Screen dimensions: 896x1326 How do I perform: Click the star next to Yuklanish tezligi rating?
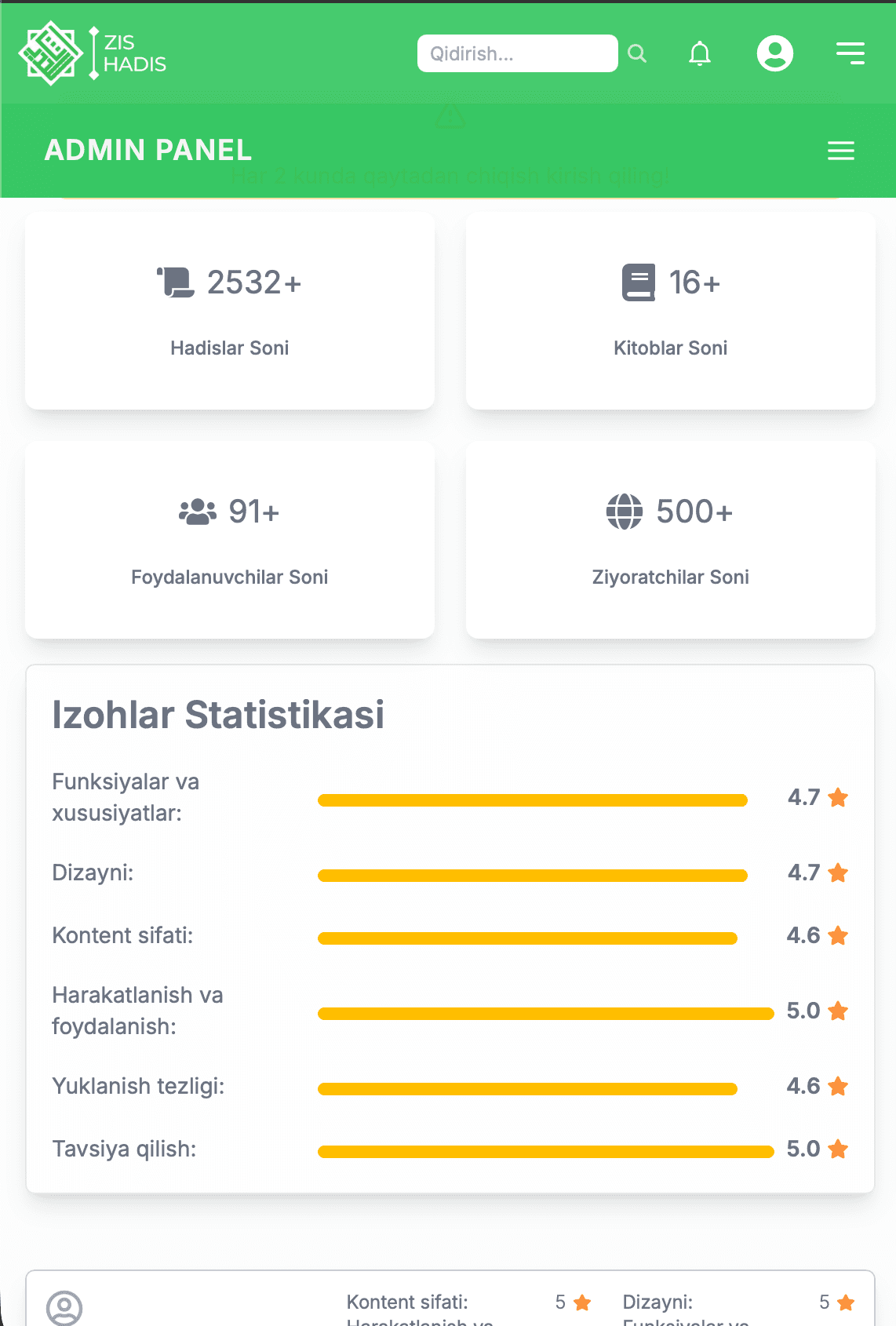[x=838, y=1086]
